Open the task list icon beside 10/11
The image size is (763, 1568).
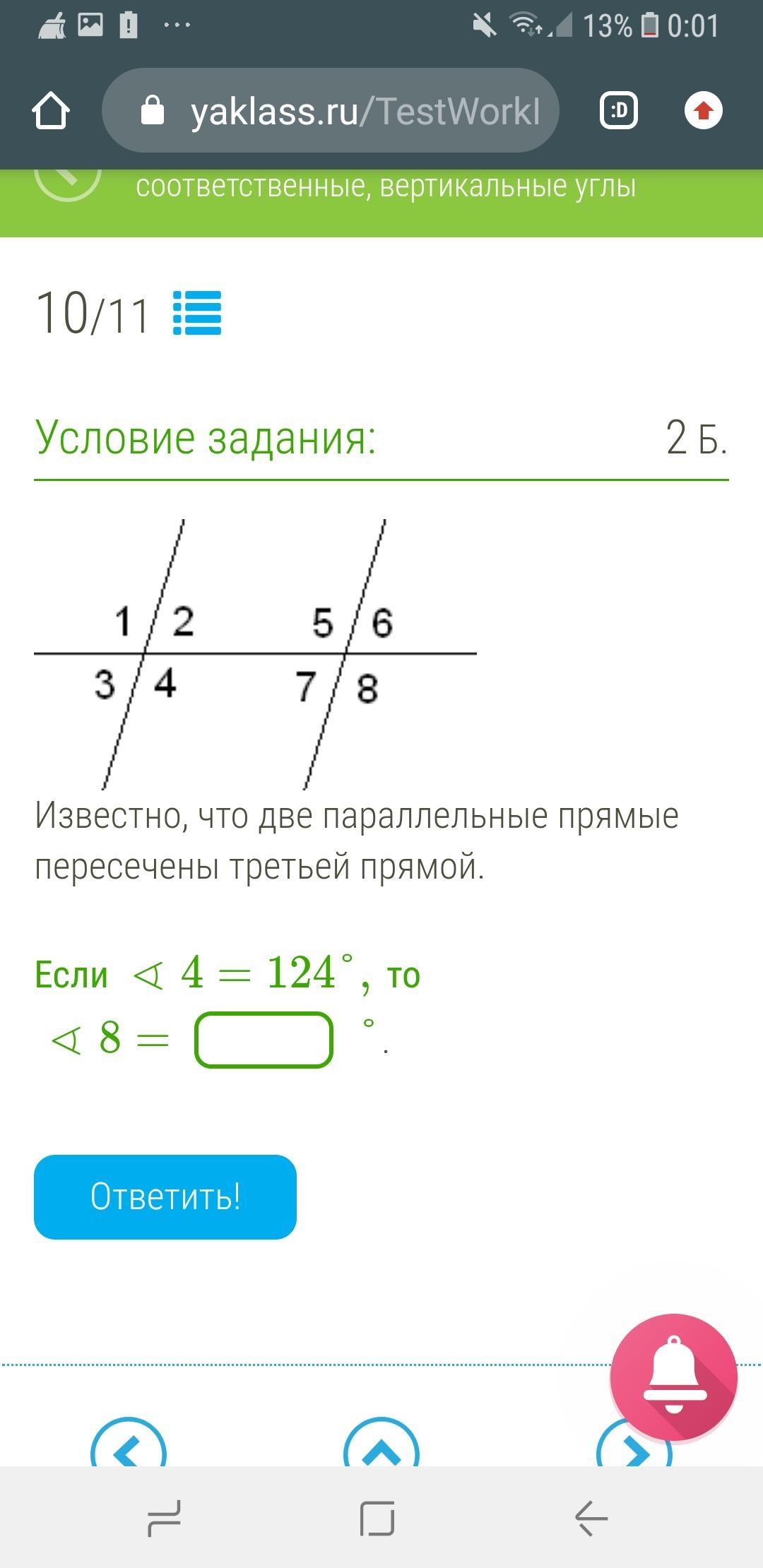197,313
